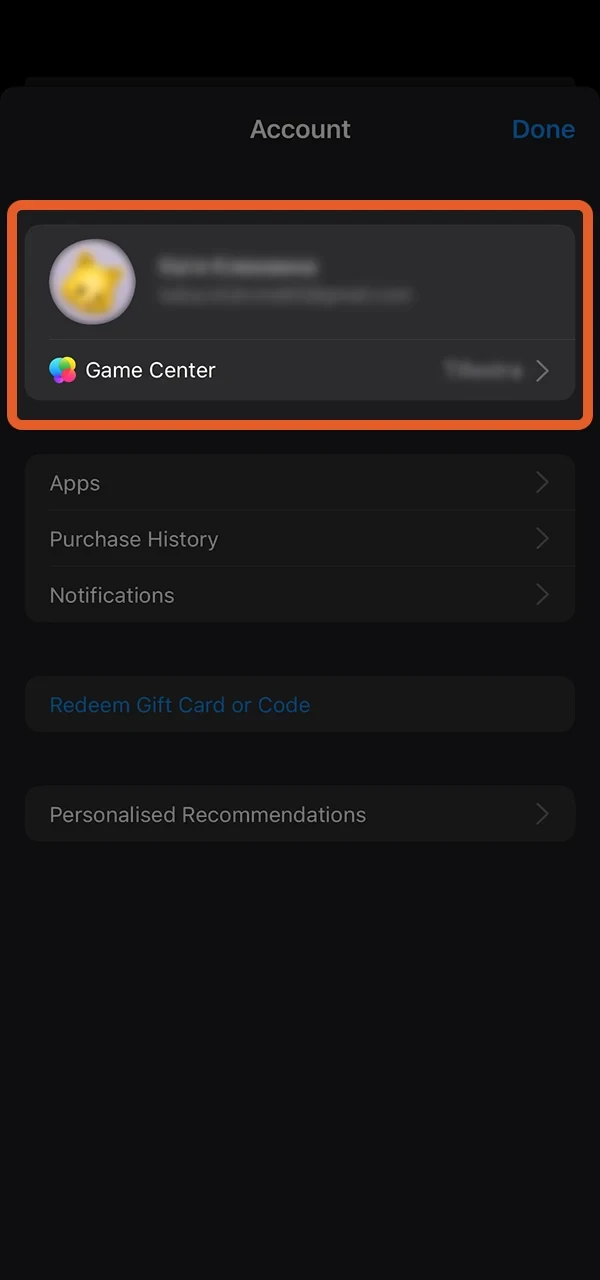Redeem Gift Card or Code
This screenshot has width=600, height=1280.
[180, 705]
